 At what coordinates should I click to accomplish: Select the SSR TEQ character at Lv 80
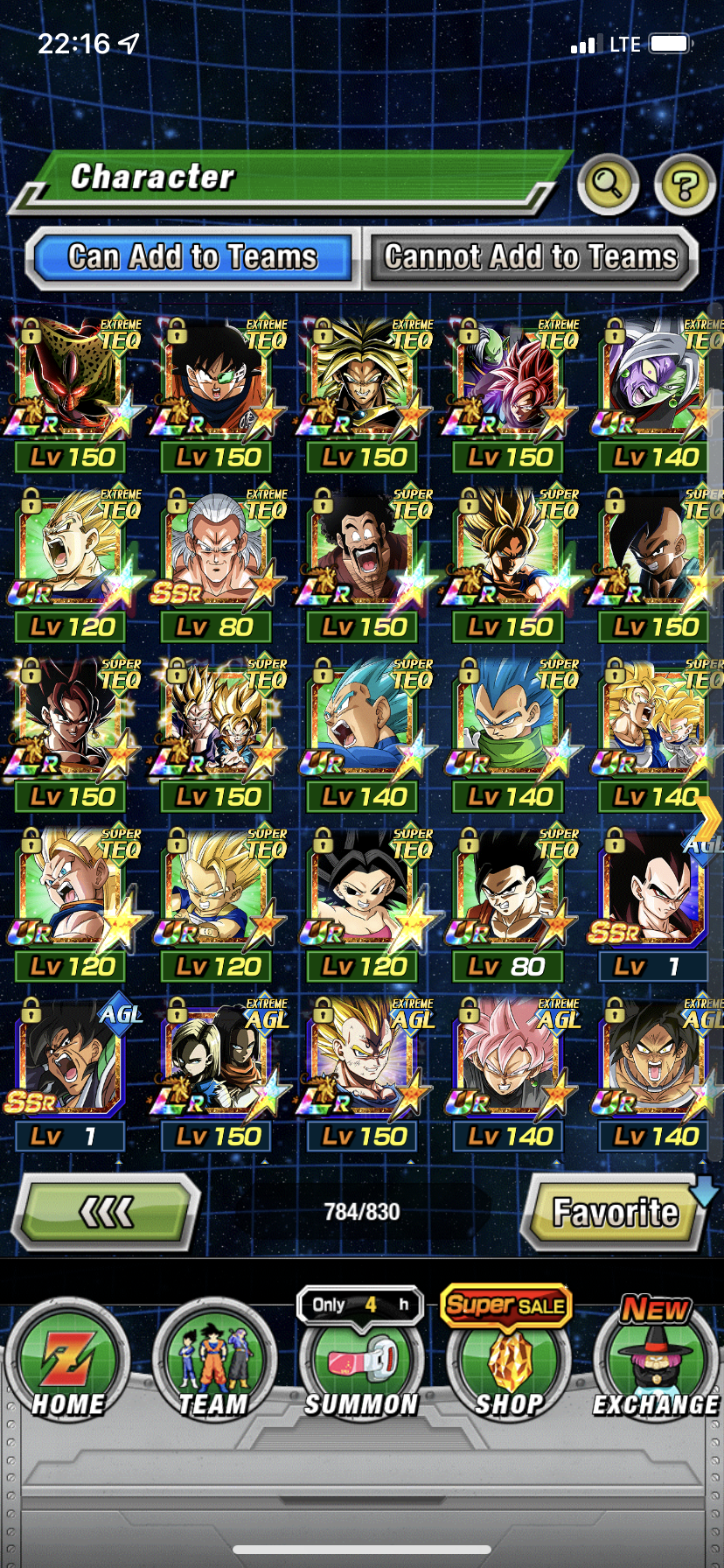click(217, 553)
